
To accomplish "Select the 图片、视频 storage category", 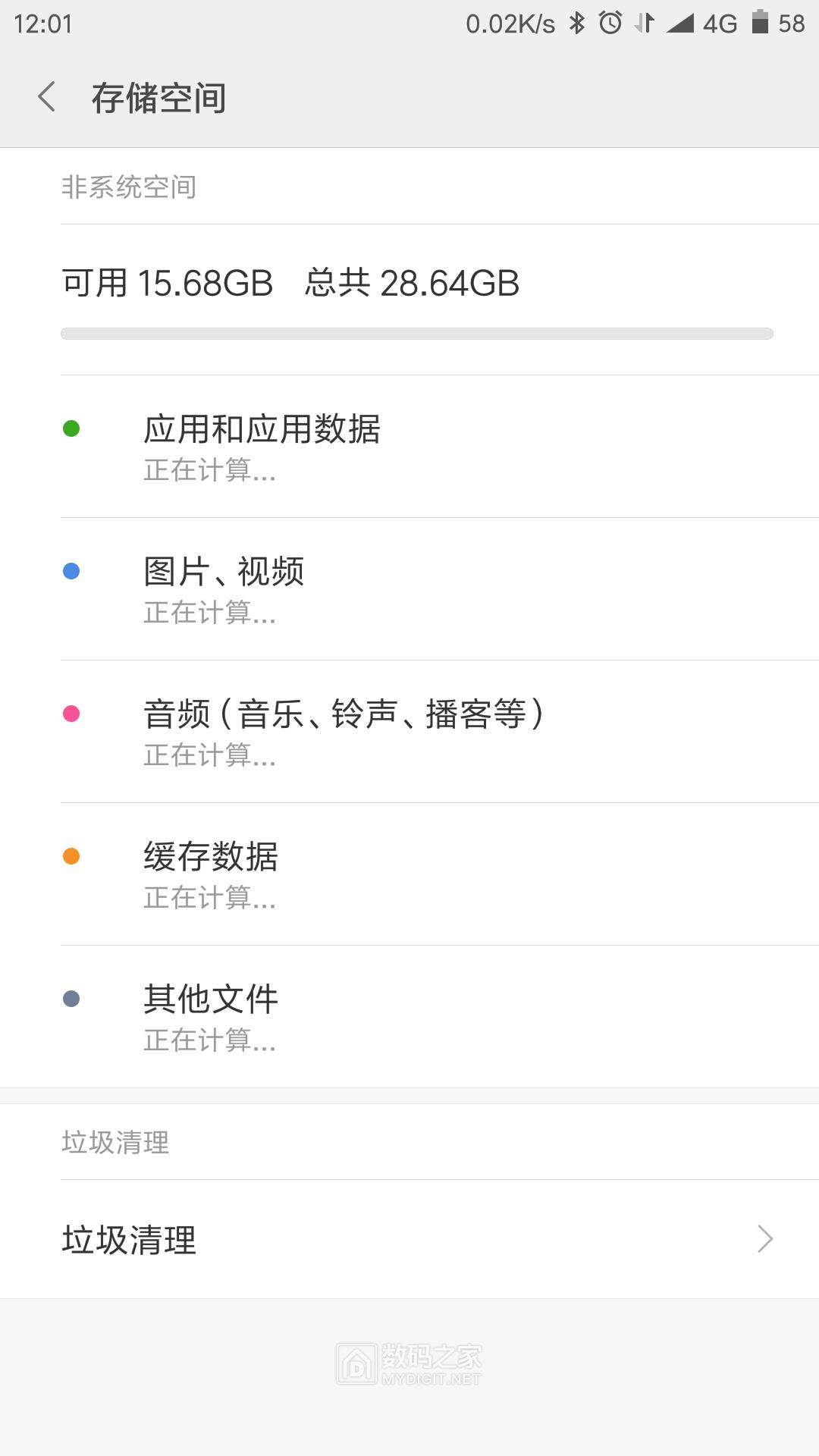I will [x=409, y=590].
